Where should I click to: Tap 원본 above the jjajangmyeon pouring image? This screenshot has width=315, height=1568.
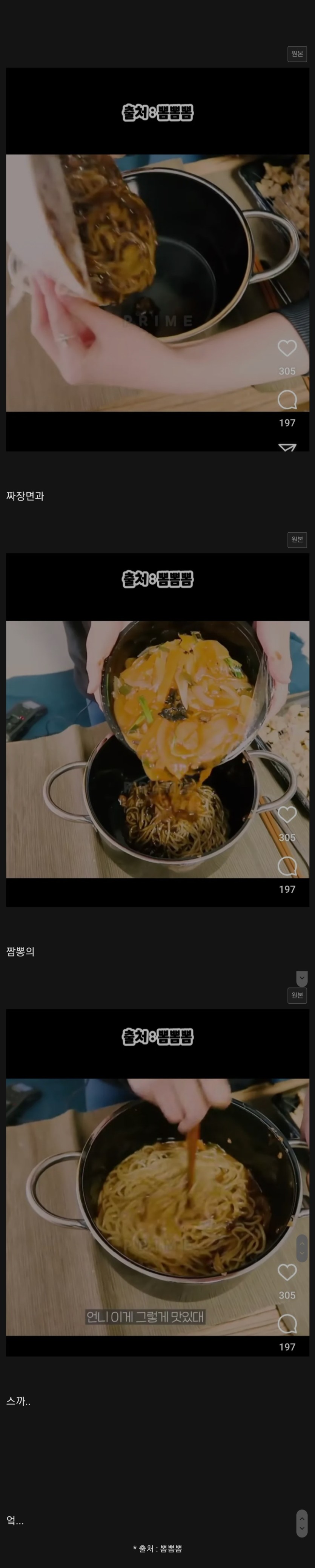[x=297, y=54]
